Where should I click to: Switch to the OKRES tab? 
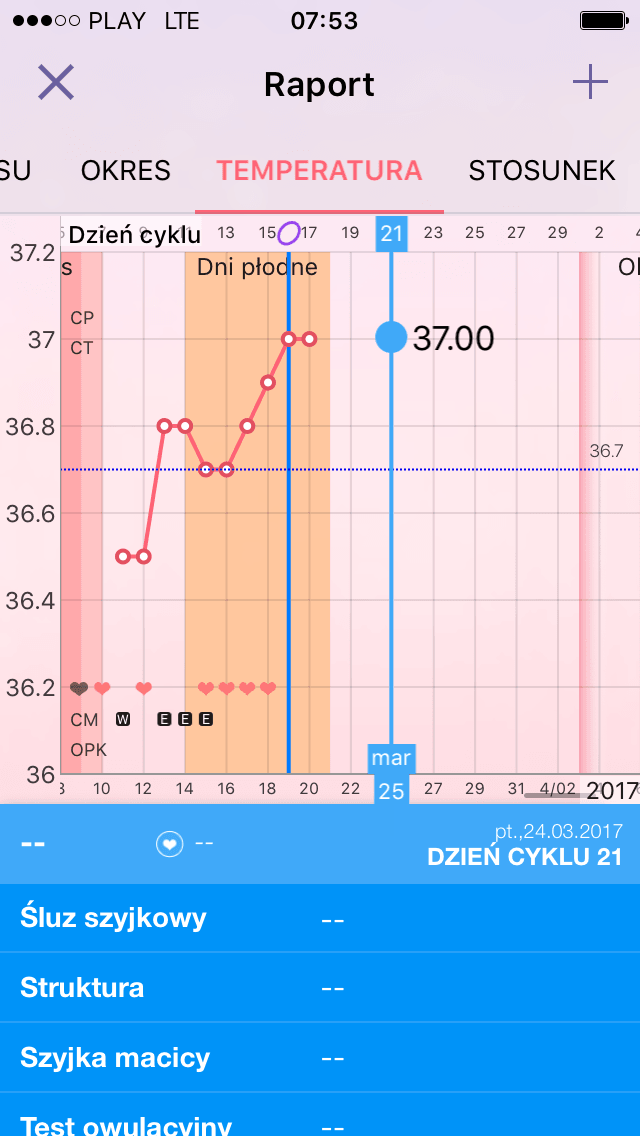[x=126, y=170]
